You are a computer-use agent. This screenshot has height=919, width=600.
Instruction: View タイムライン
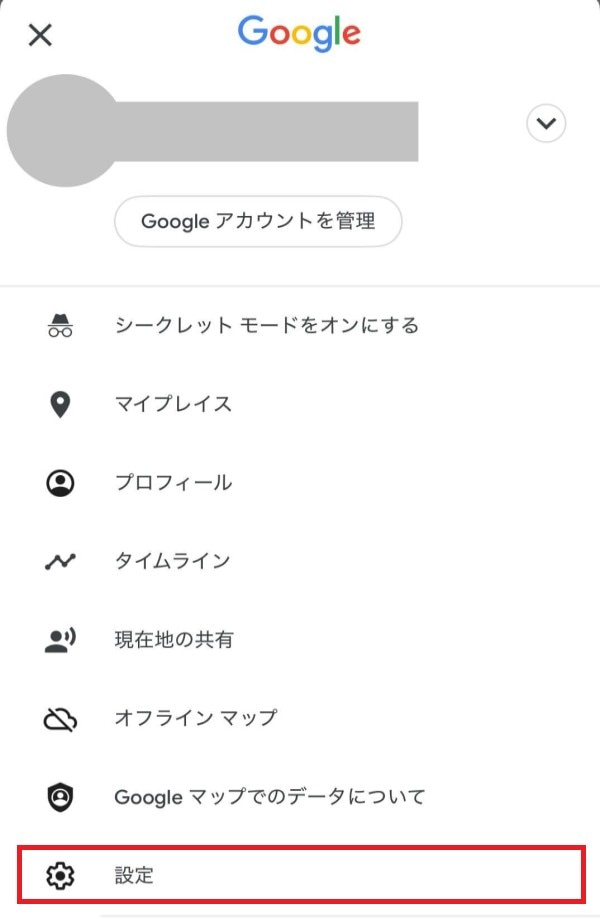coord(172,561)
